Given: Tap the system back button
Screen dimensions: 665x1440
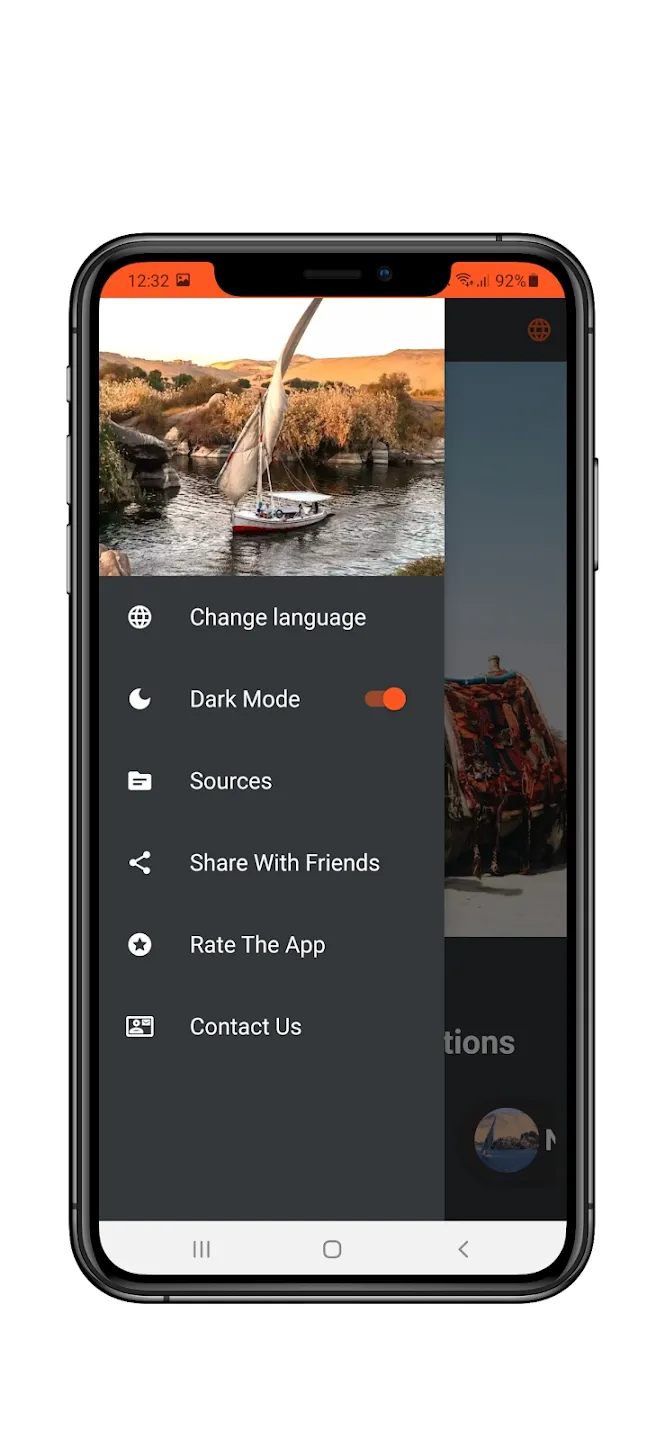Looking at the screenshot, I should click(463, 1249).
